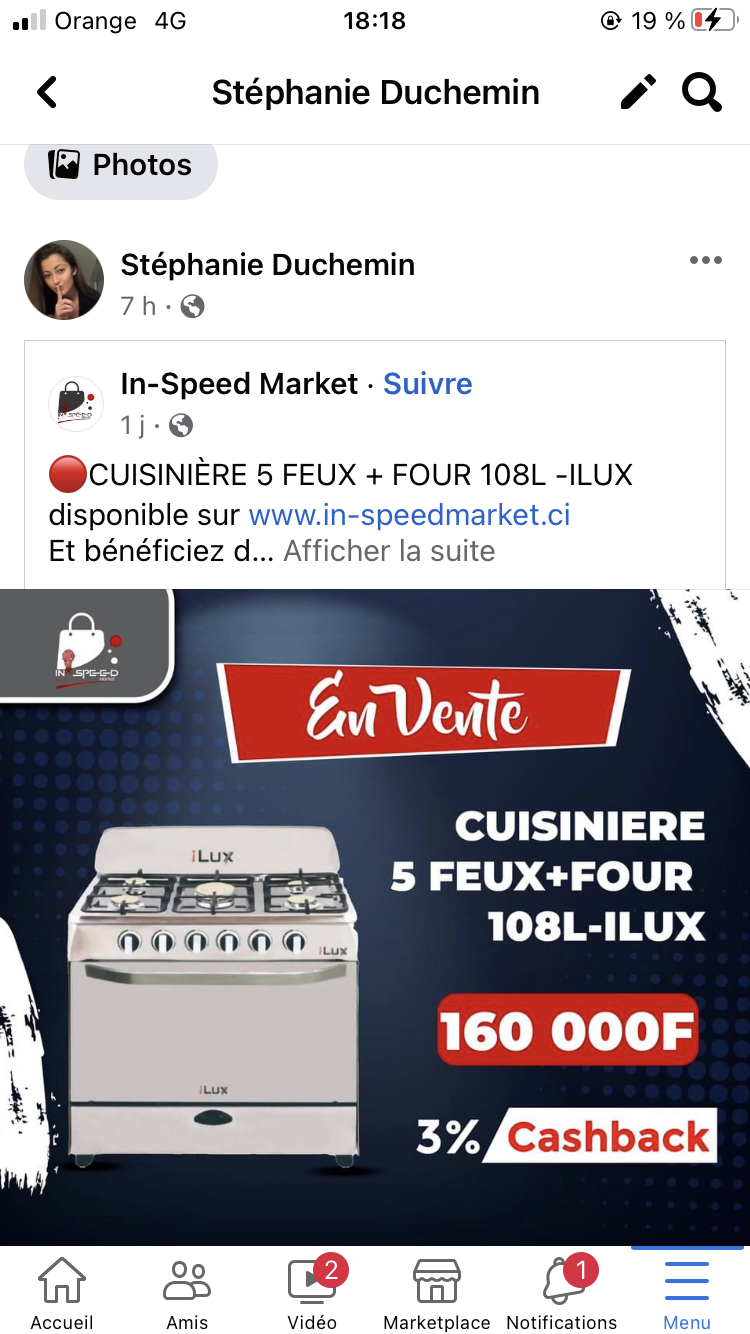View the Notifications tab
Image resolution: width=750 pixels, height=1334 pixels.
[562, 1292]
